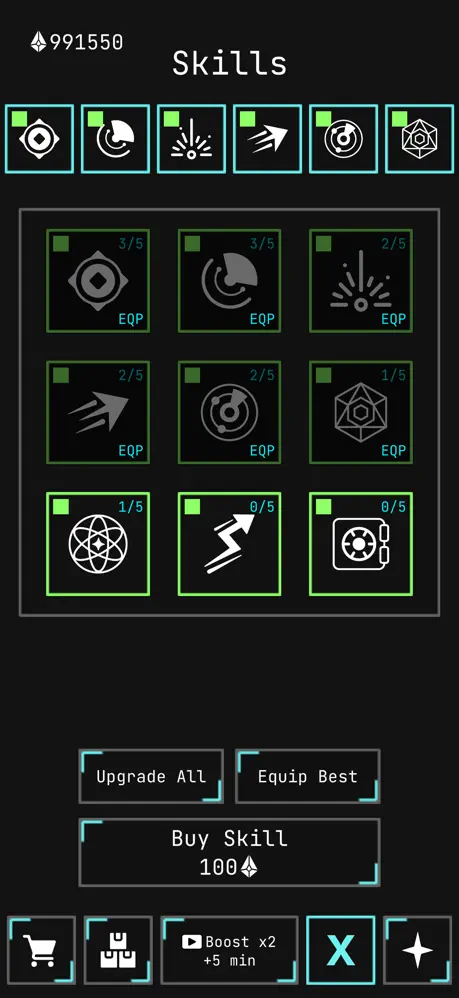459x998 pixels.
Task: Open the sparkle star icon
Action: (417, 950)
